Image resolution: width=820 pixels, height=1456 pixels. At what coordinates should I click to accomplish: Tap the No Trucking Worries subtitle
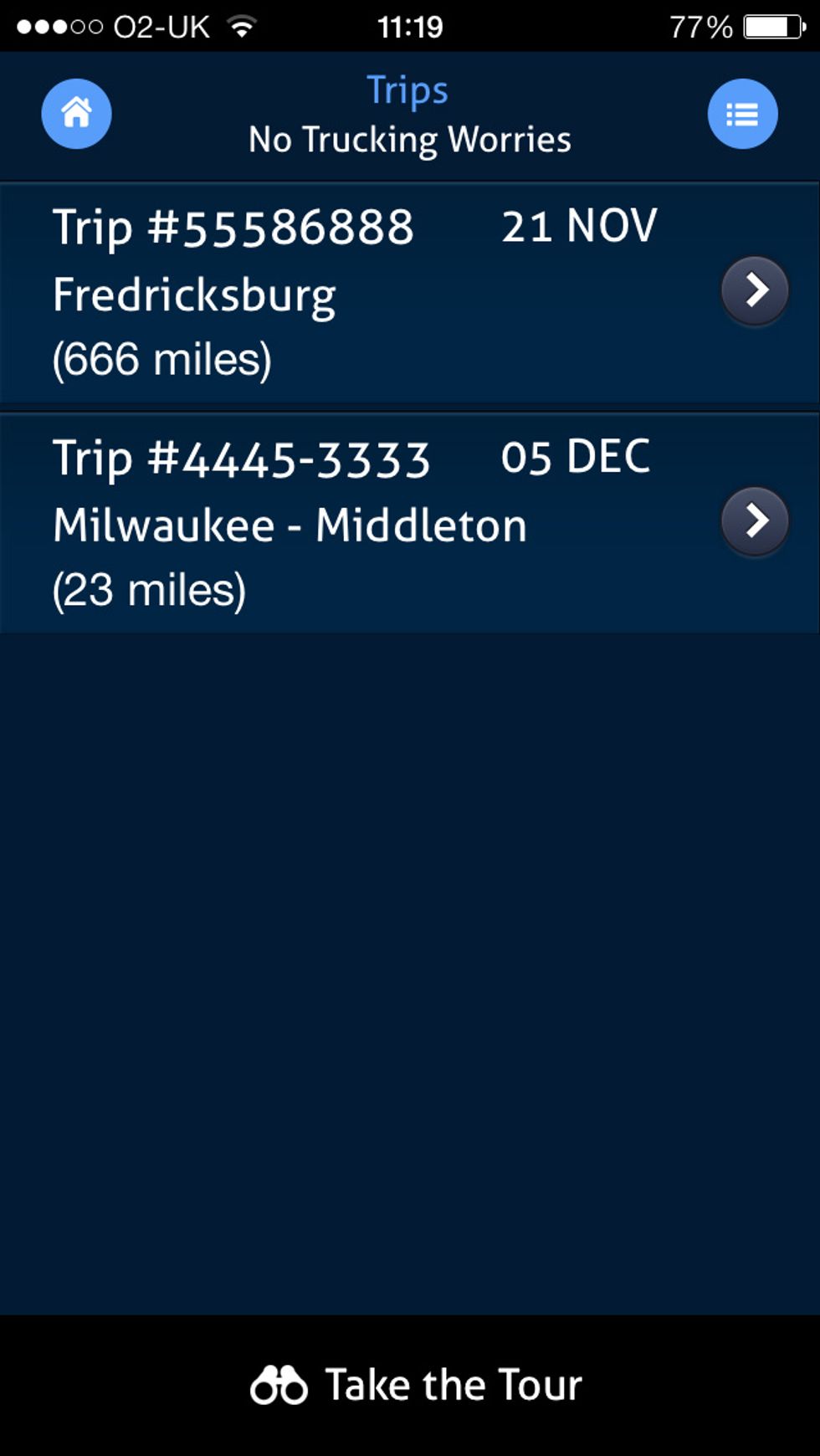coord(407,140)
